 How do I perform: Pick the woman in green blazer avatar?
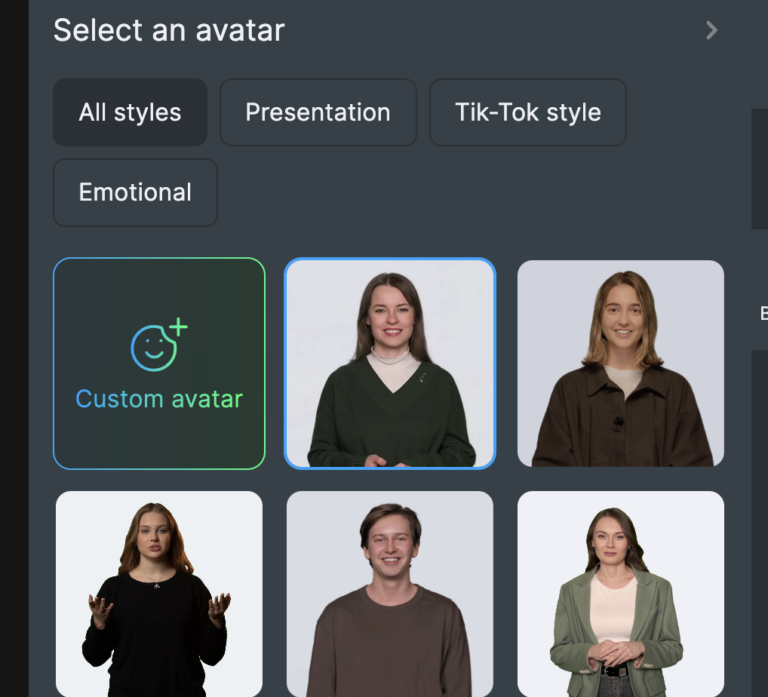(x=620, y=593)
